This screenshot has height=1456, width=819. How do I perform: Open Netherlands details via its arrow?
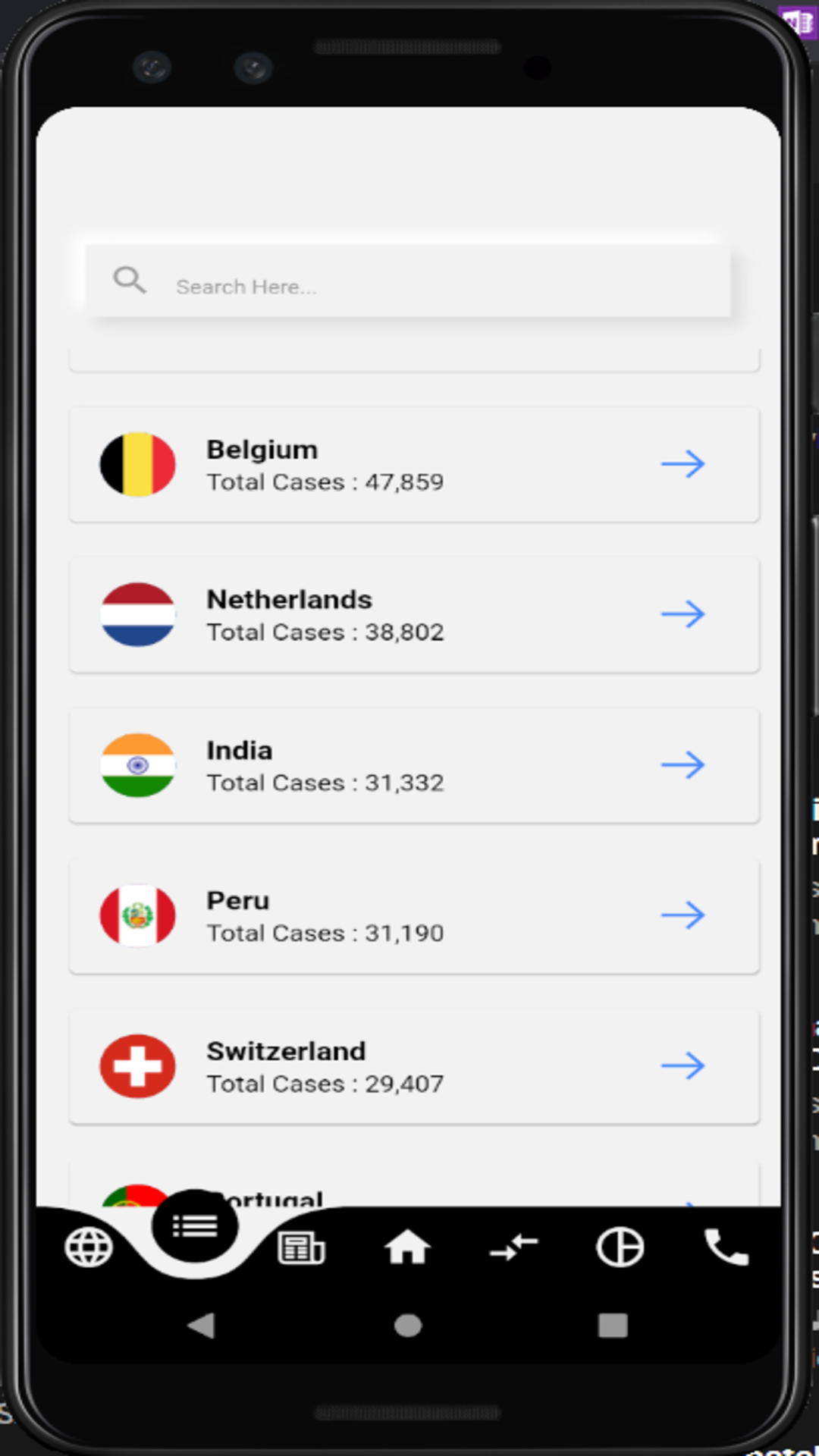[x=683, y=614]
